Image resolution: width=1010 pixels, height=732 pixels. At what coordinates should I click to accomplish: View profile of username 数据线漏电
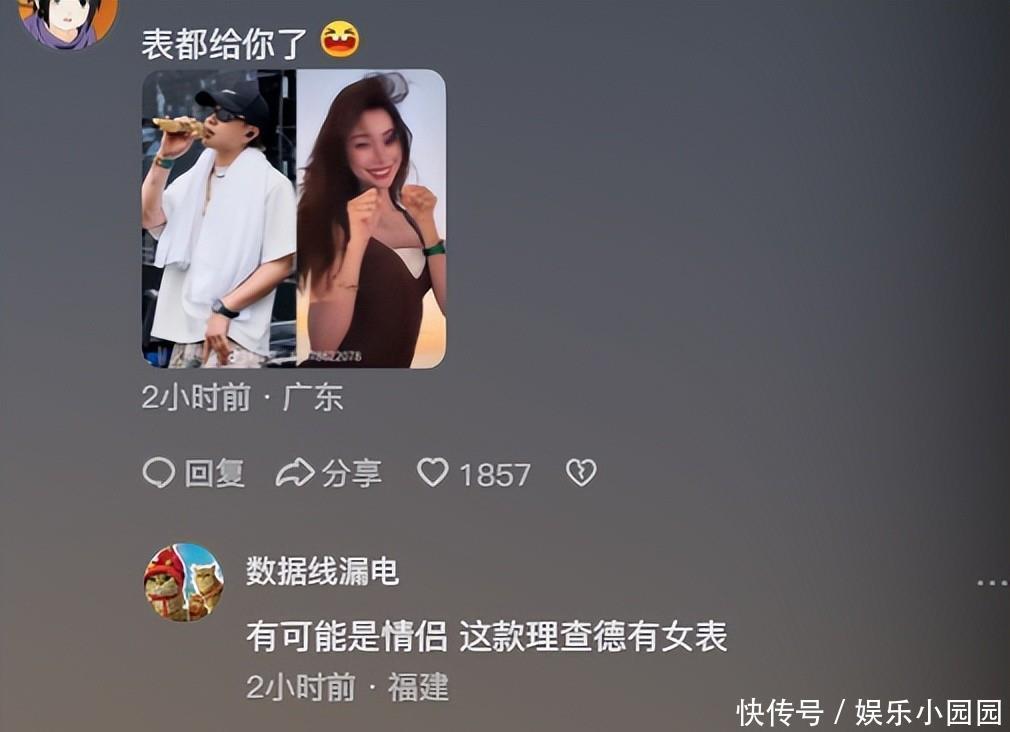tap(322, 572)
